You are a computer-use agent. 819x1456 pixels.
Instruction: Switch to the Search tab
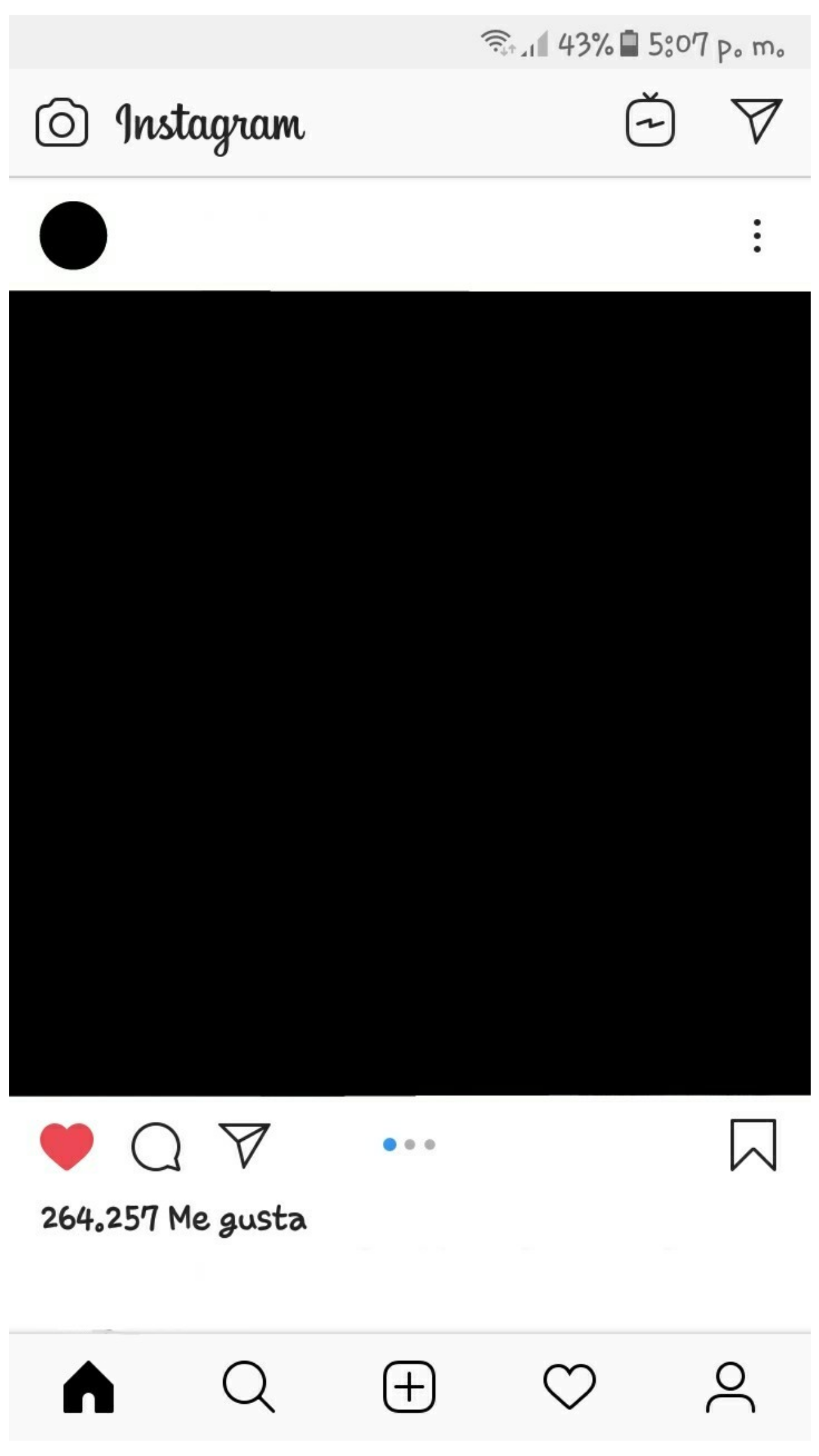coord(249,1387)
